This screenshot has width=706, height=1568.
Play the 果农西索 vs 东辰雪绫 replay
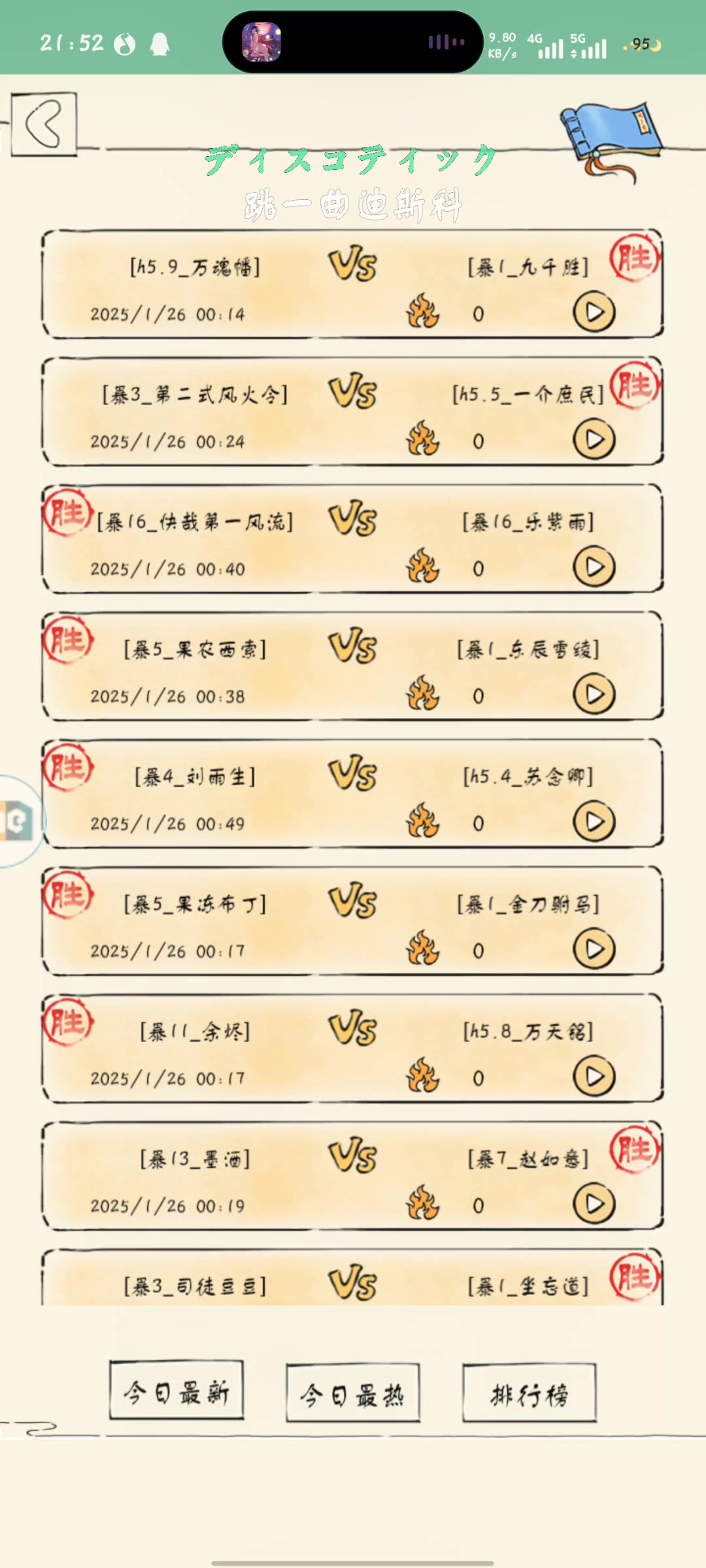click(594, 694)
